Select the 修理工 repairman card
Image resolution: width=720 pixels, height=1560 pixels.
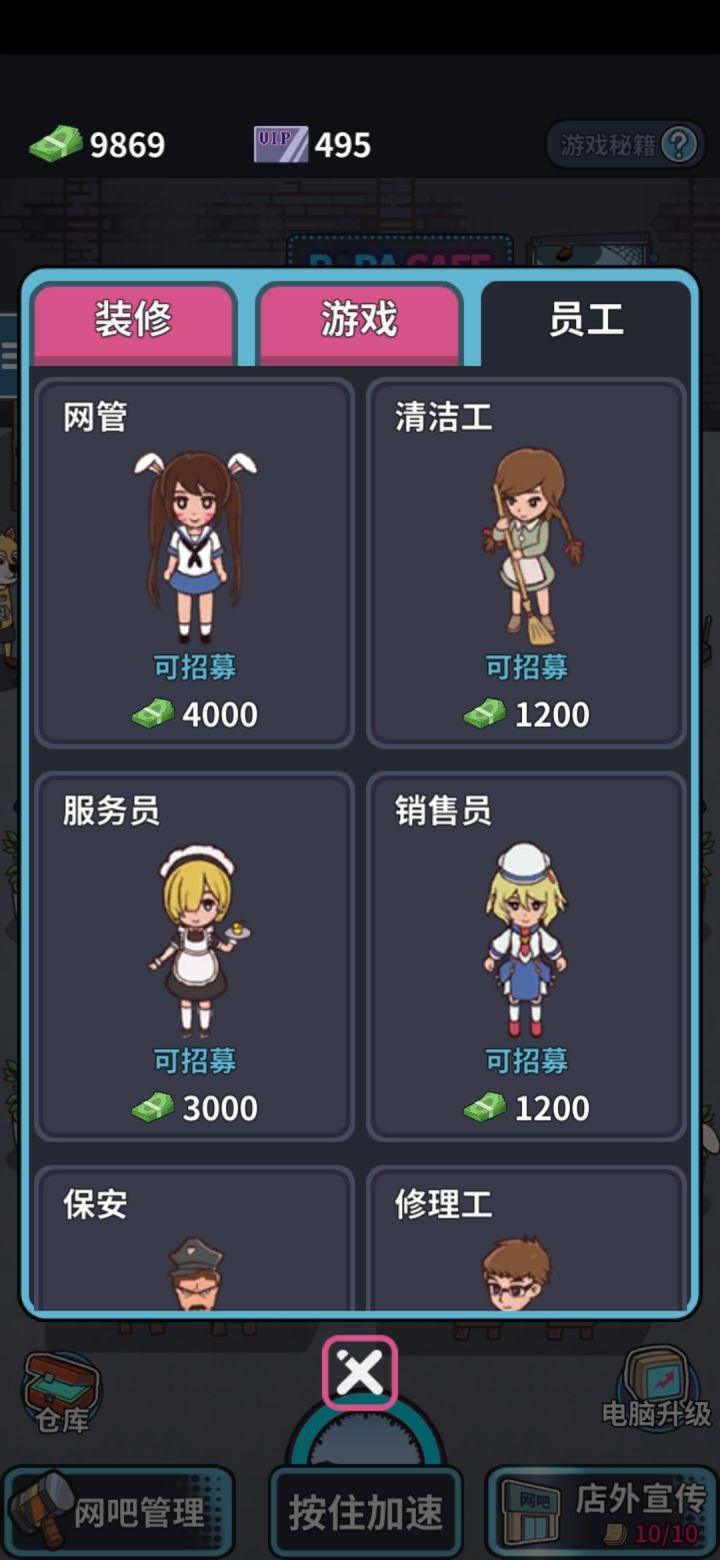[527, 1240]
